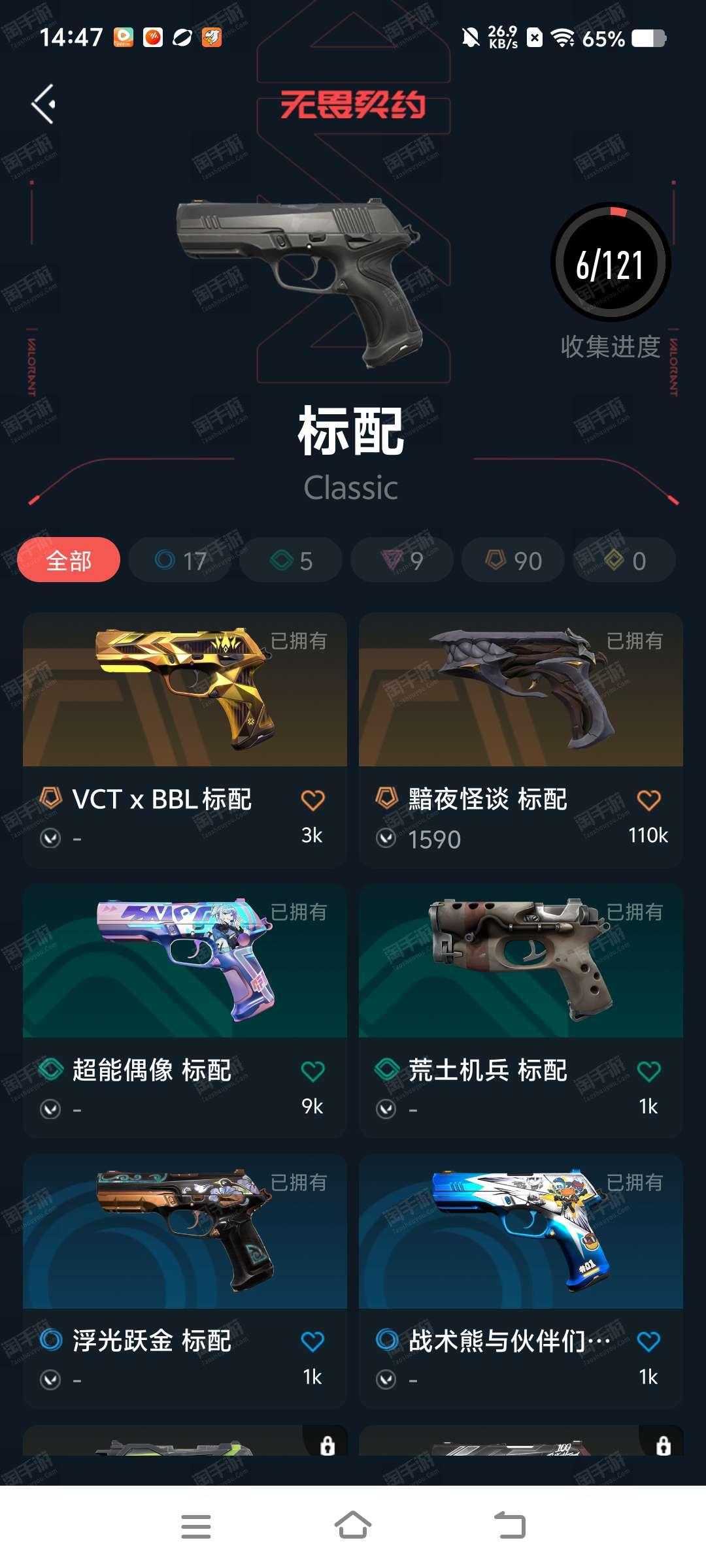This screenshot has width=706, height=1568.
Task: Filter skins by the green tier showing 5
Action: (x=291, y=560)
